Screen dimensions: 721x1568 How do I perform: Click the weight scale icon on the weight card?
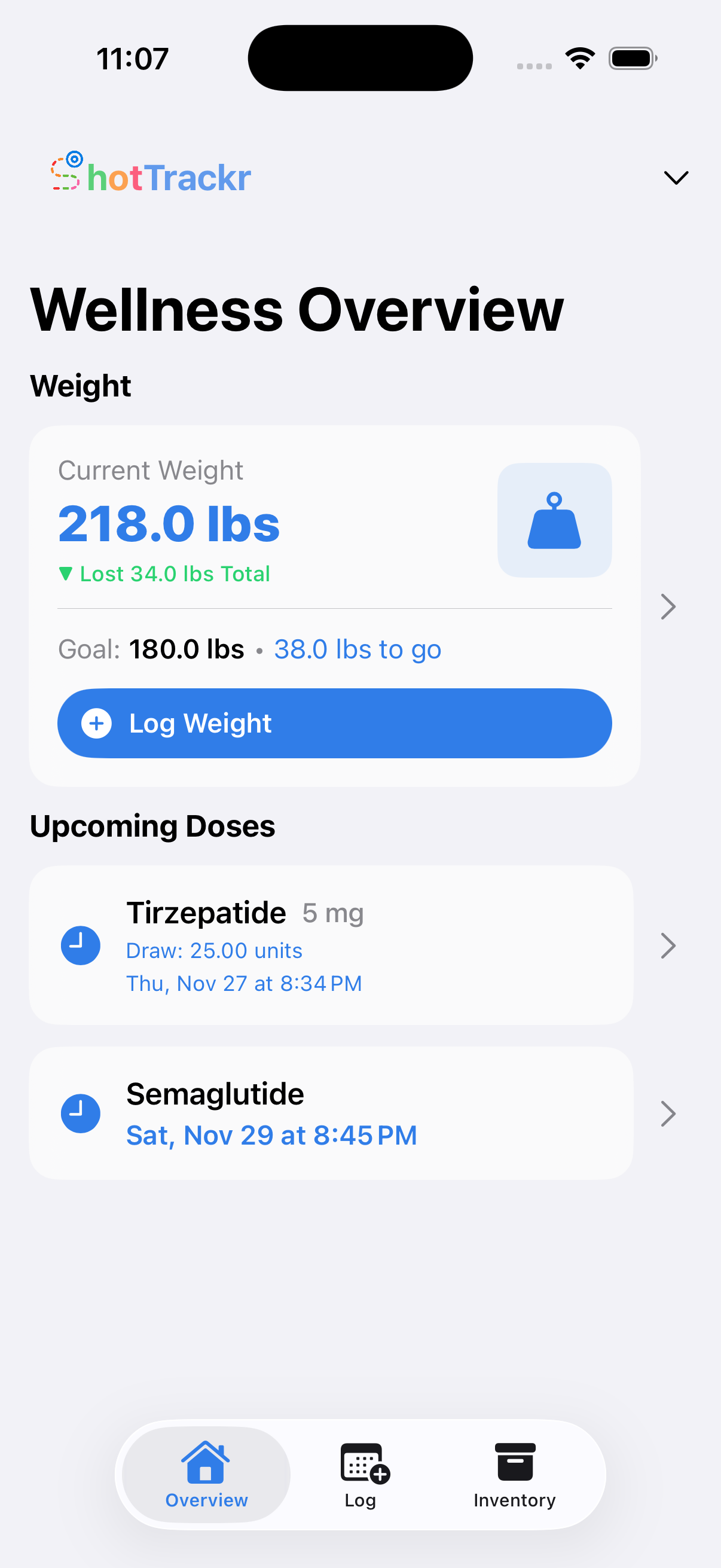point(554,520)
